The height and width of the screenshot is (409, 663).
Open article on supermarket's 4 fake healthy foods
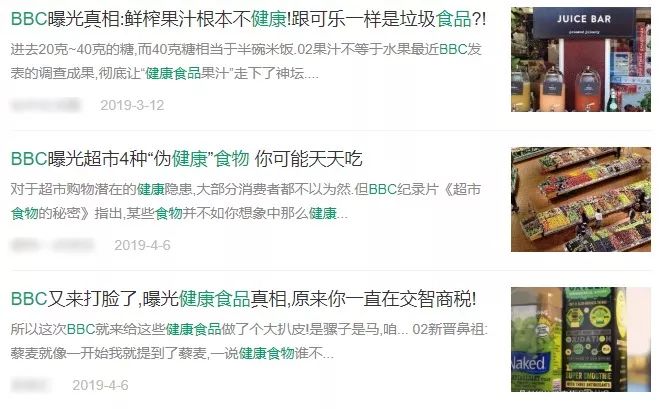[x=185, y=159]
